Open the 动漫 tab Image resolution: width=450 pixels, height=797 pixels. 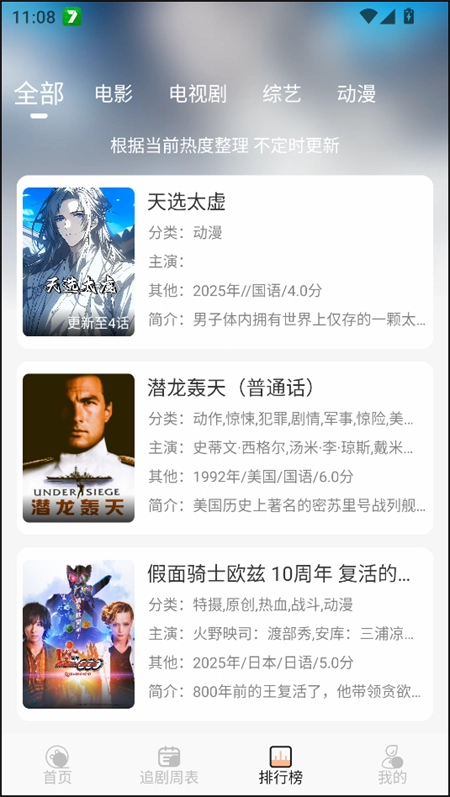356,94
